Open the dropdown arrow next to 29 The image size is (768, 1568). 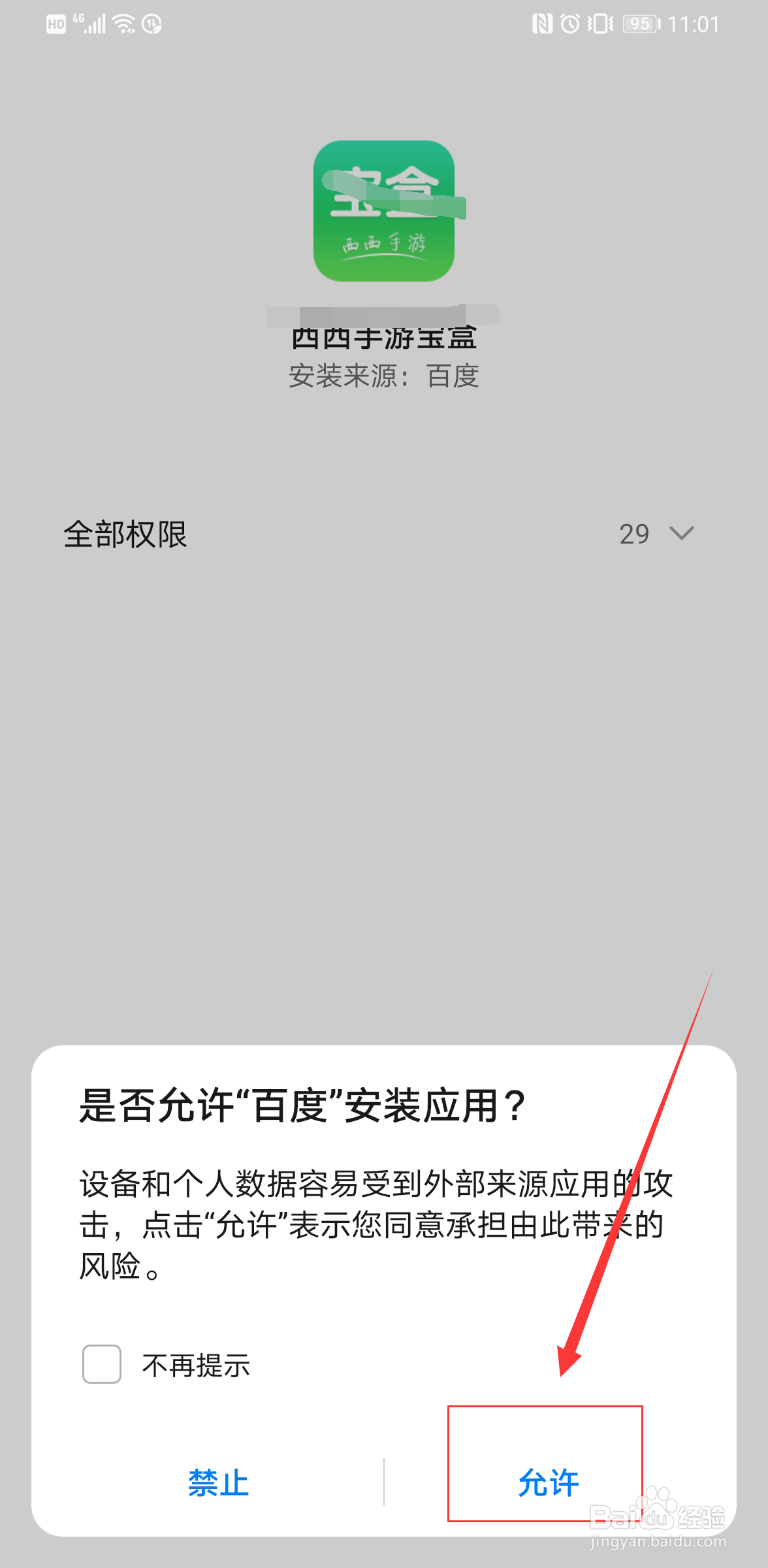[680, 534]
